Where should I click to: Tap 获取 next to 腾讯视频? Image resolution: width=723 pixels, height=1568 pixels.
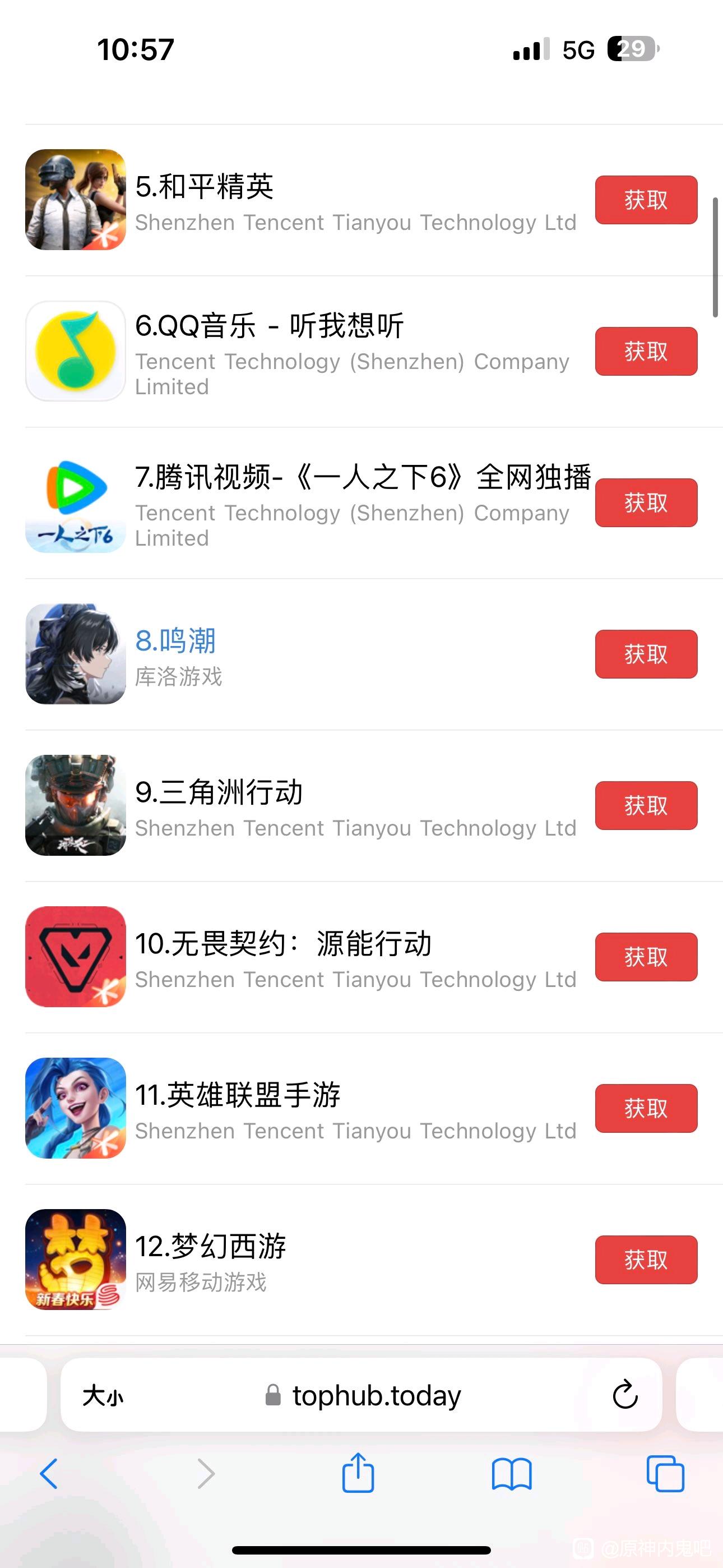coord(646,502)
